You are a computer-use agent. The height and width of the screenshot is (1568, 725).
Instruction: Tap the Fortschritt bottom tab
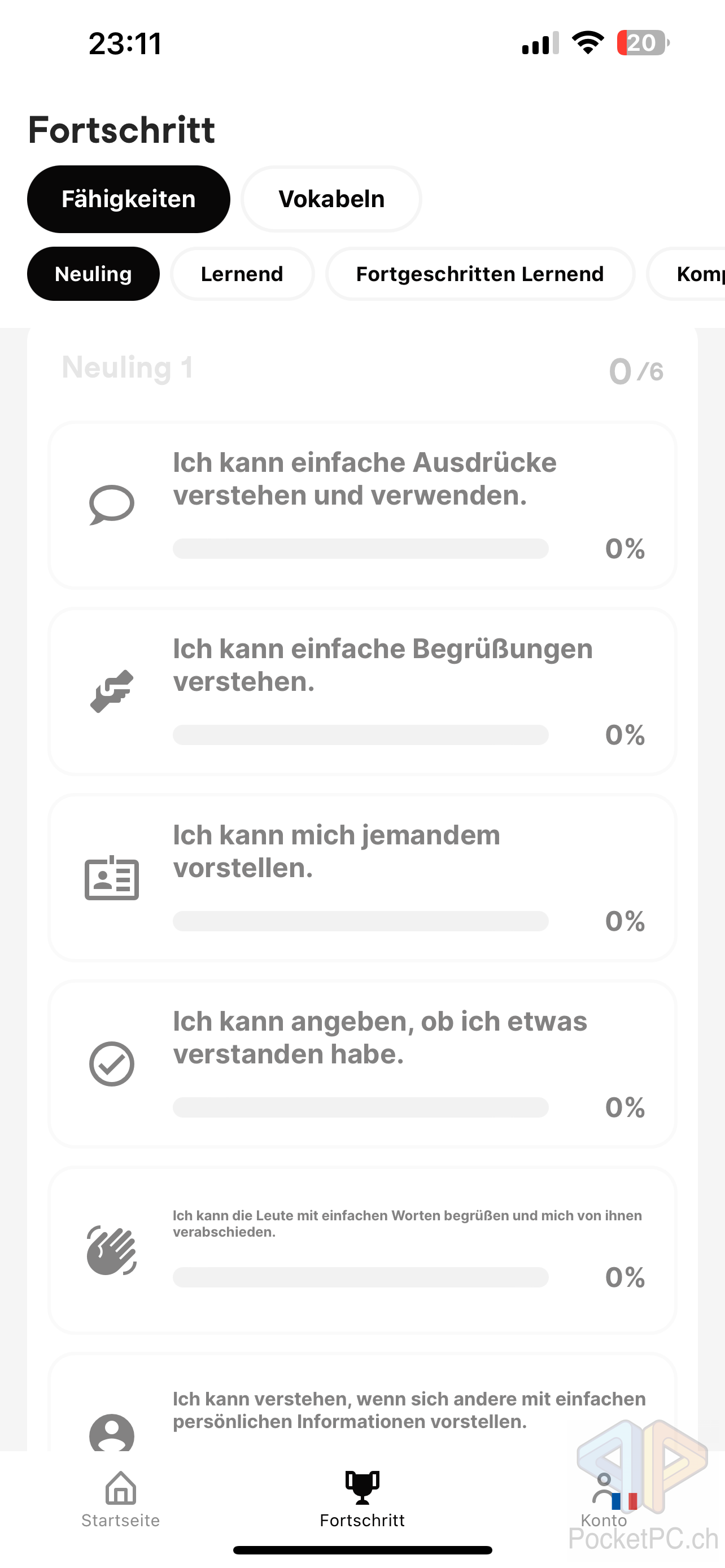pyautogui.click(x=362, y=1499)
